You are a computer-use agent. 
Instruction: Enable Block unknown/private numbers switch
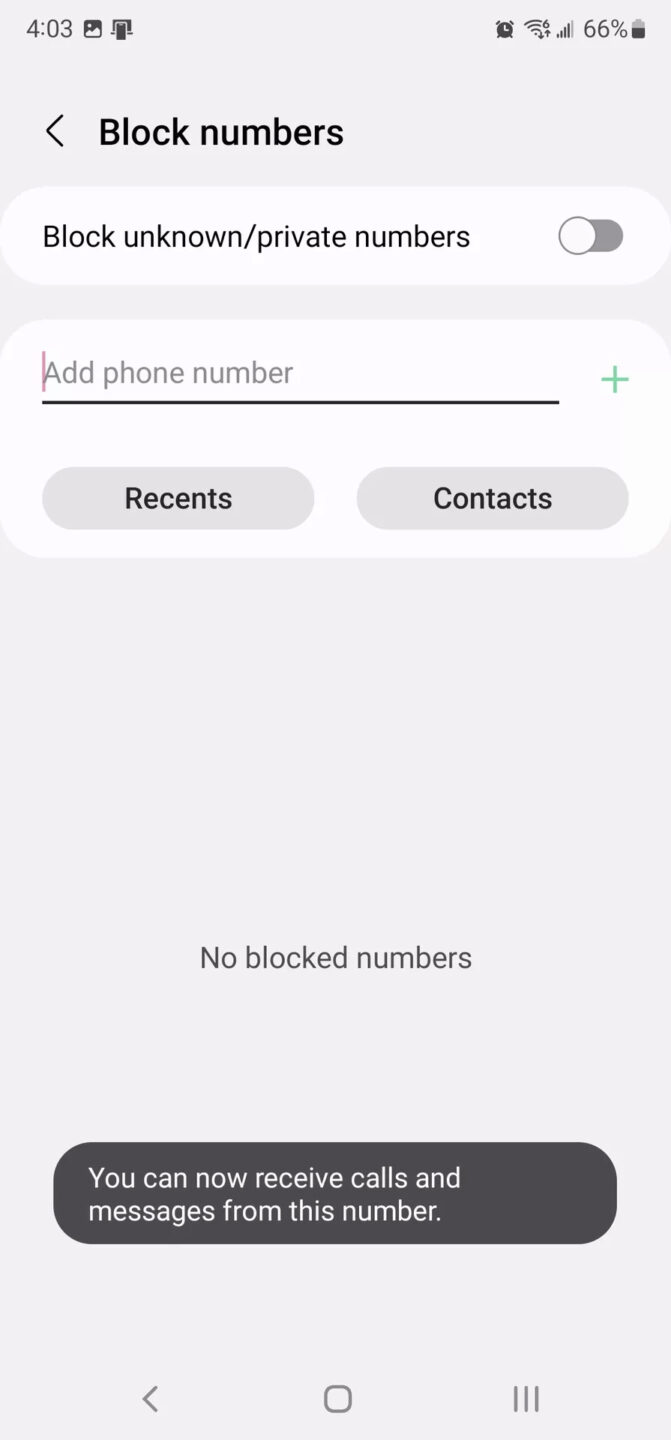590,237
